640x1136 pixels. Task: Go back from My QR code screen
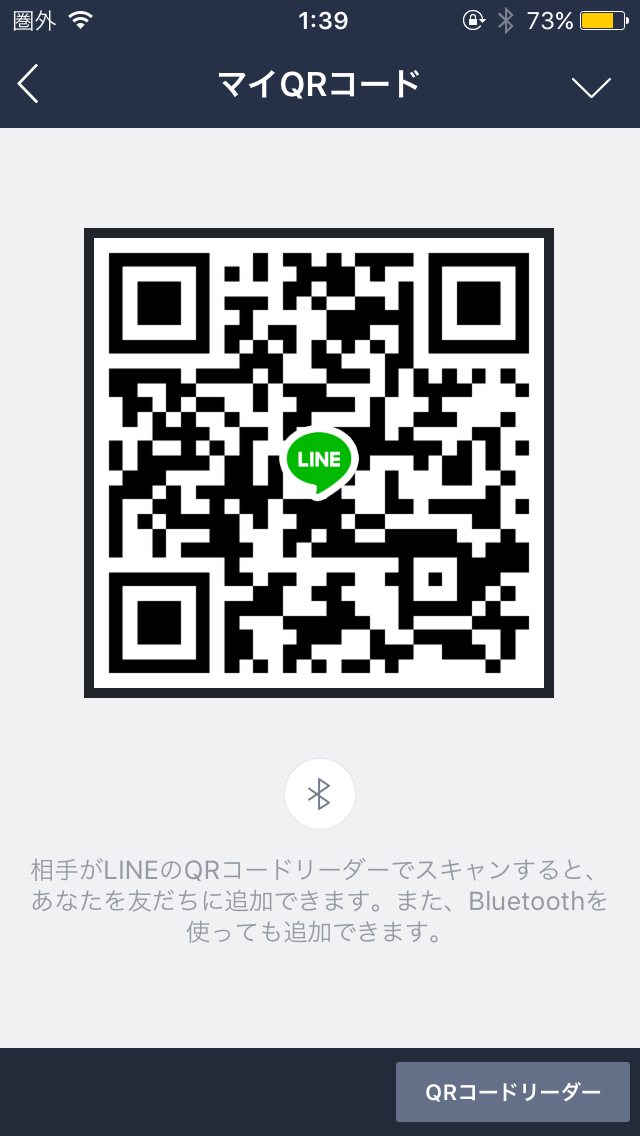(28, 84)
